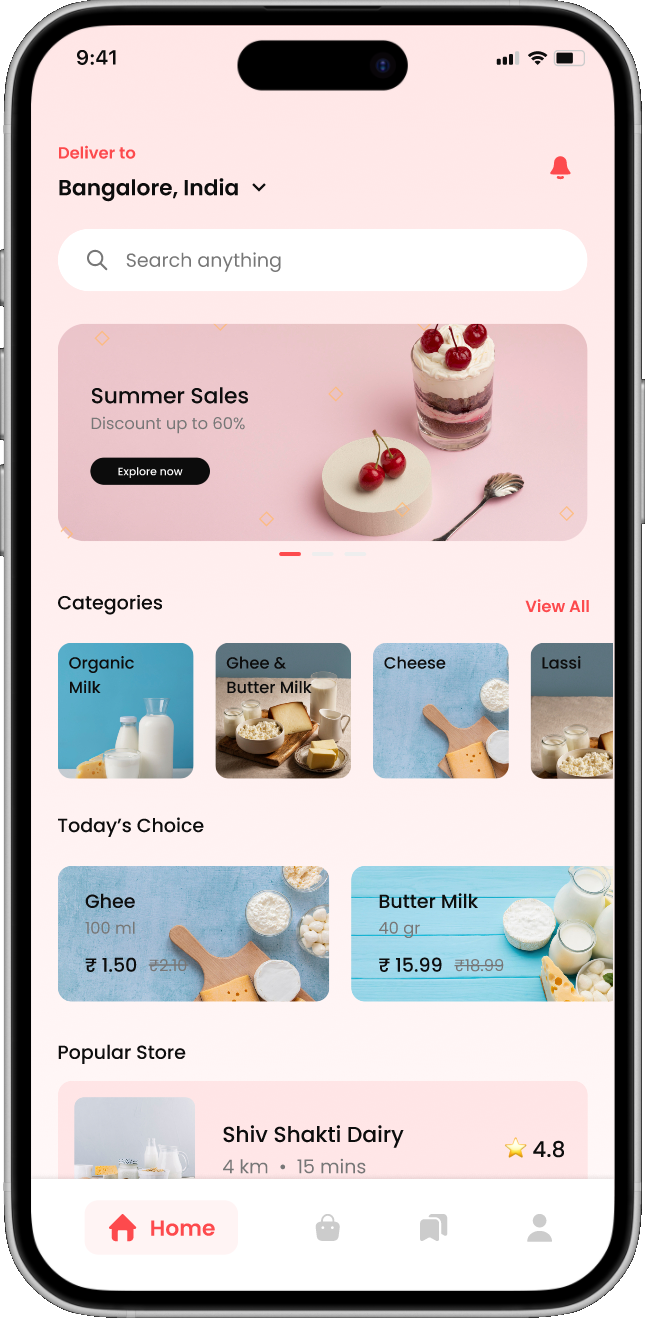645x1318 pixels.
Task: Go to the bookmarks tab
Action: [433, 1227]
